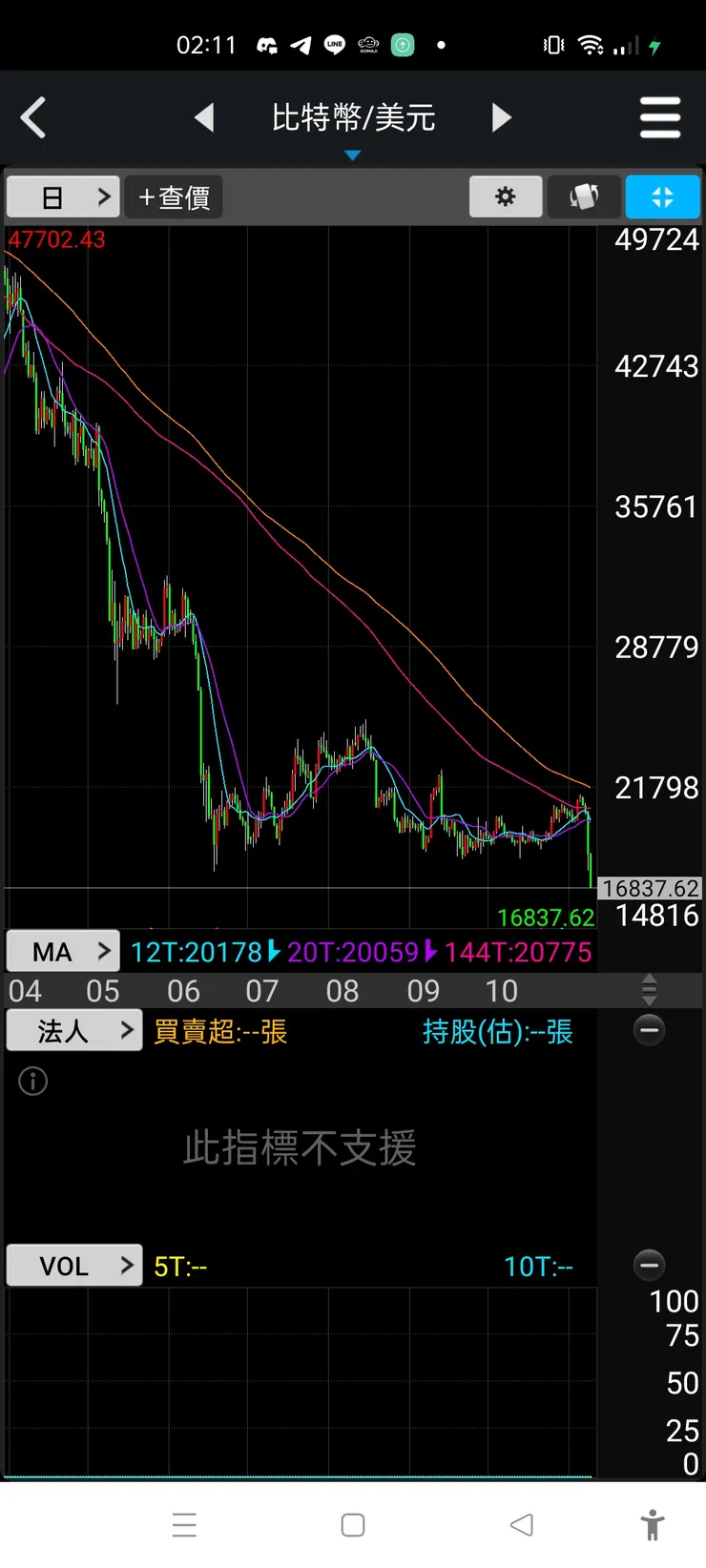Tap the +查價 button
This screenshot has height=1568, width=706.
(x=174, y=197)
